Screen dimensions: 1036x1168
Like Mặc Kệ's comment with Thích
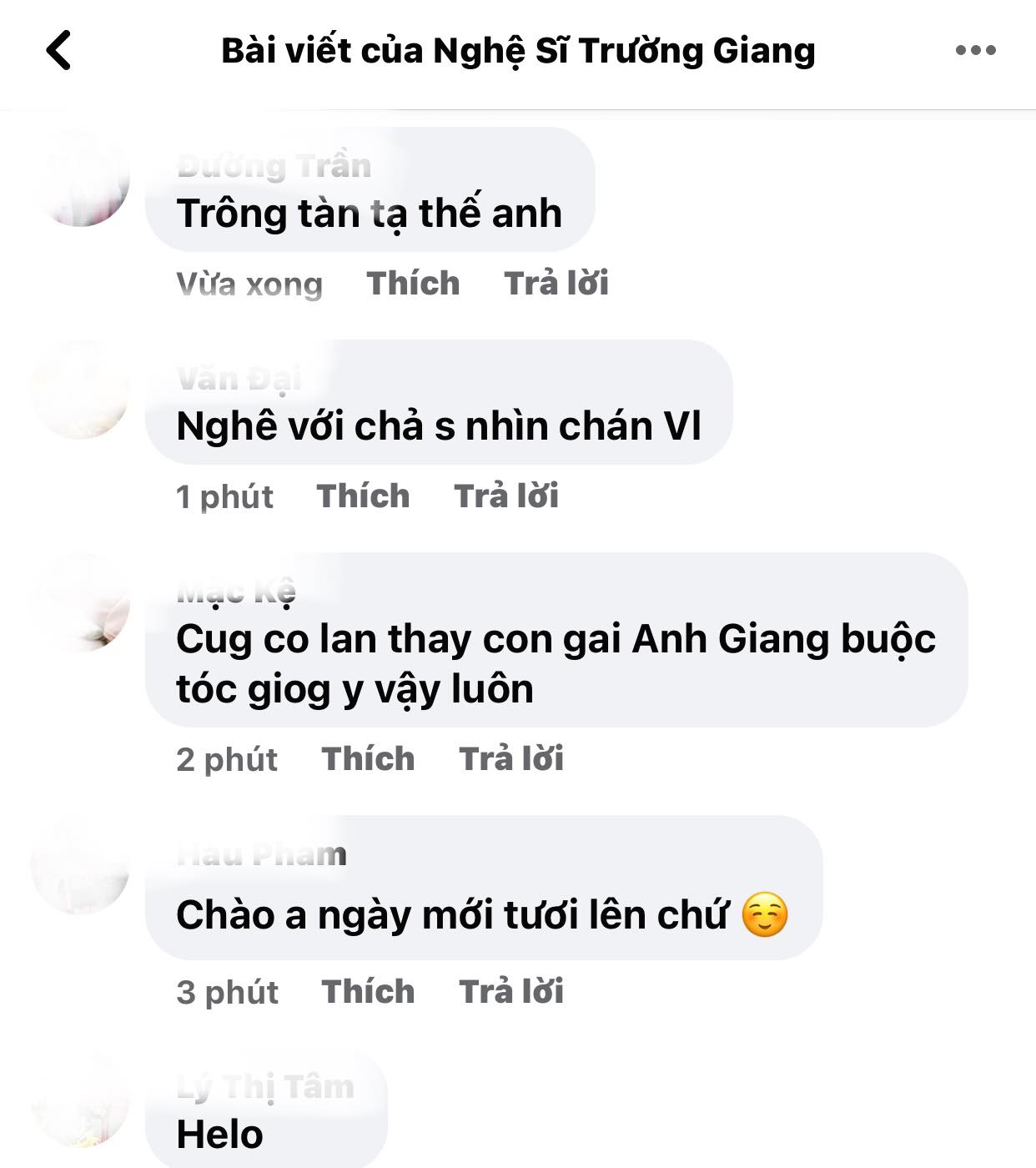(367, 759)
